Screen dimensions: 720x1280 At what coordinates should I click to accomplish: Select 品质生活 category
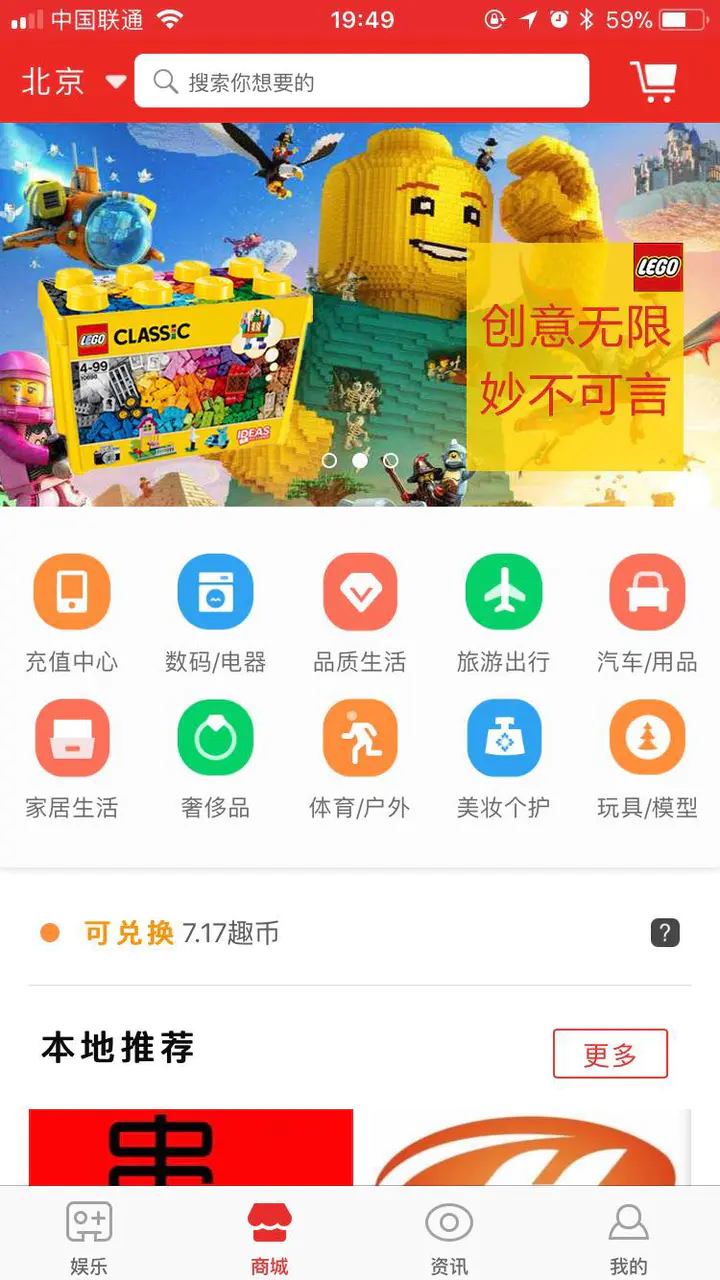(360, 612)
